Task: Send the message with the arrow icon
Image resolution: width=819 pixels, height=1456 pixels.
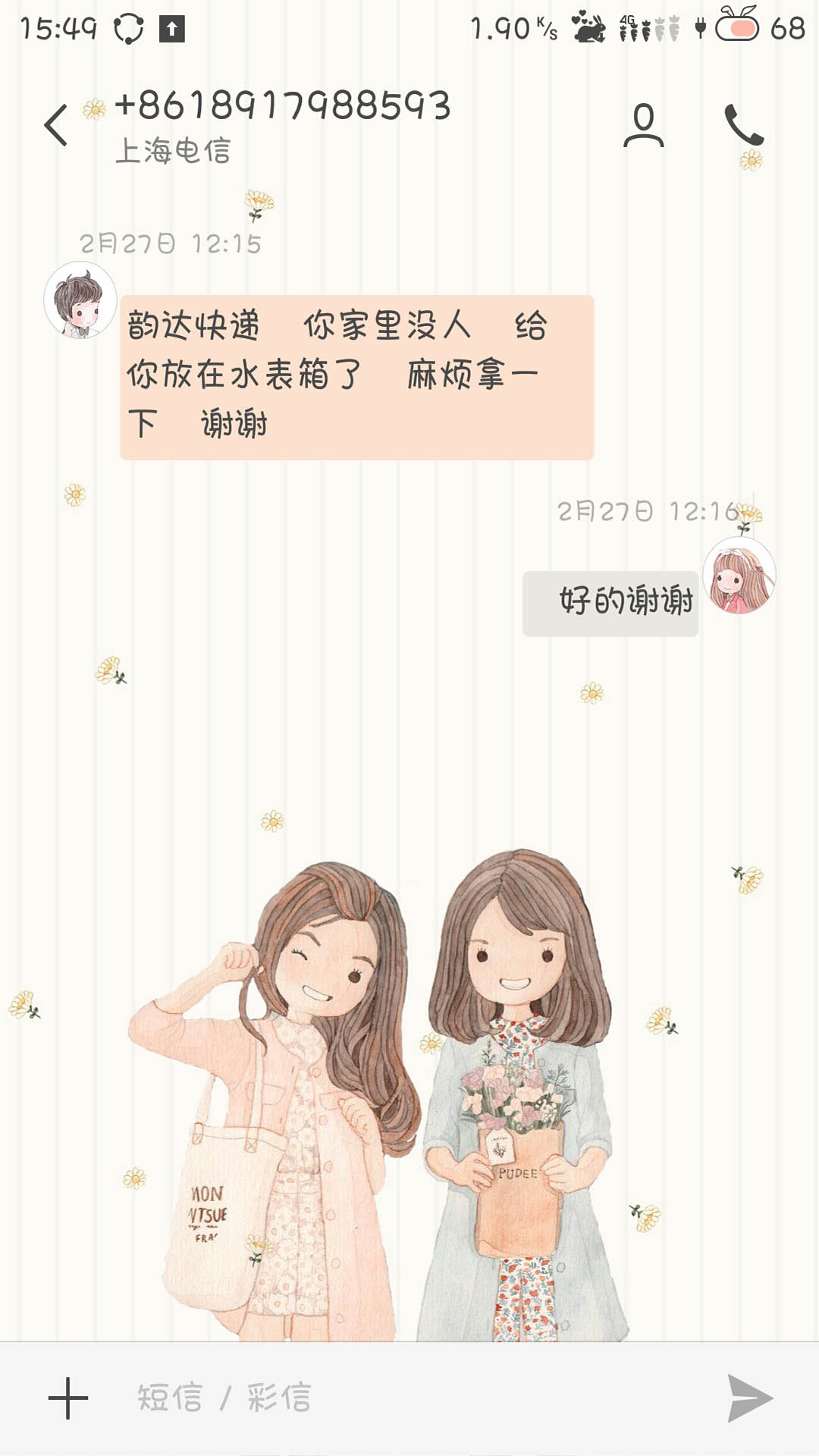Action: [x=749, y=1398]
